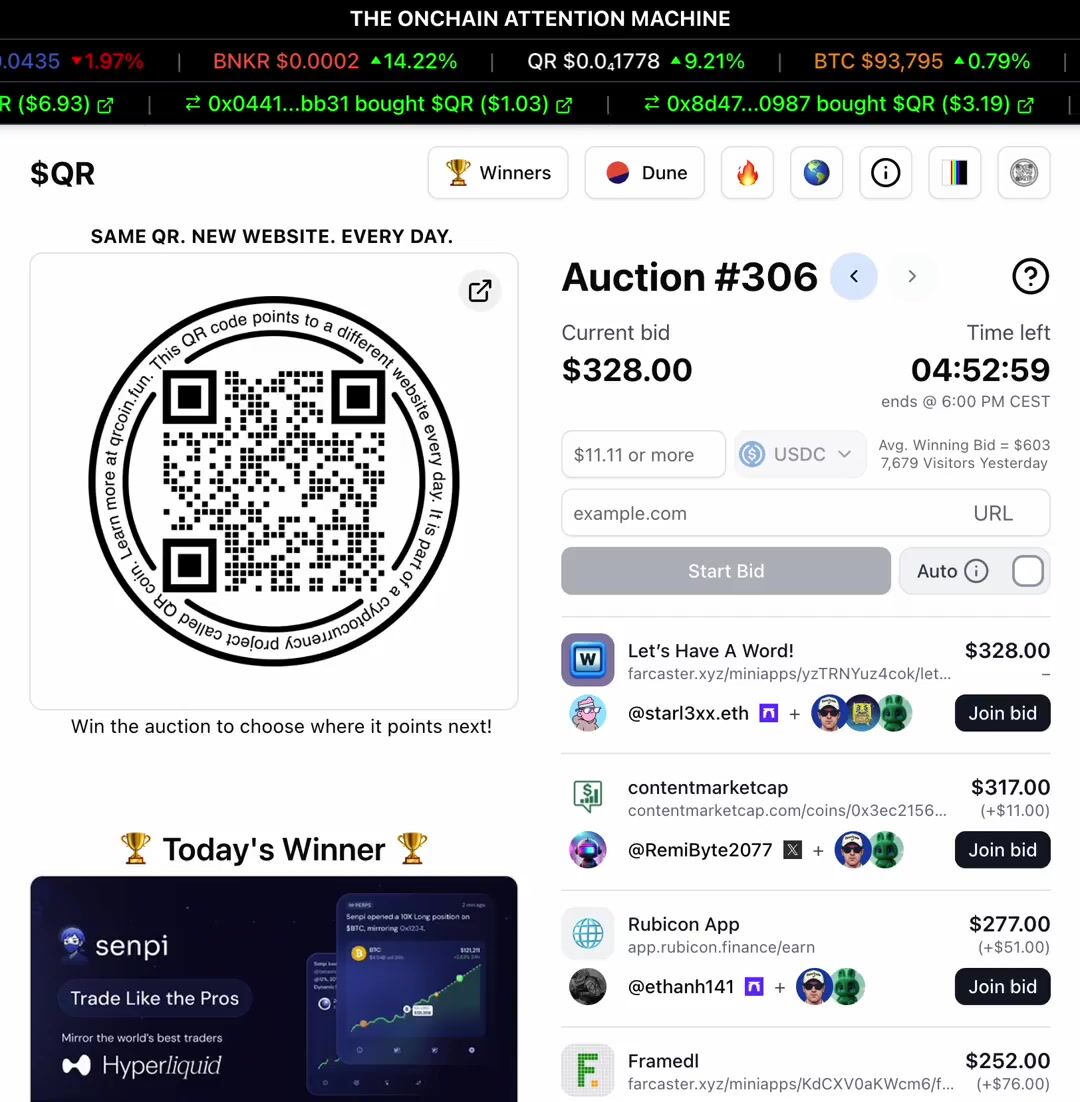Viewport: 1080px width, 1102px height.
Task: Open the USDC currency dropdown
Action: 800,455
